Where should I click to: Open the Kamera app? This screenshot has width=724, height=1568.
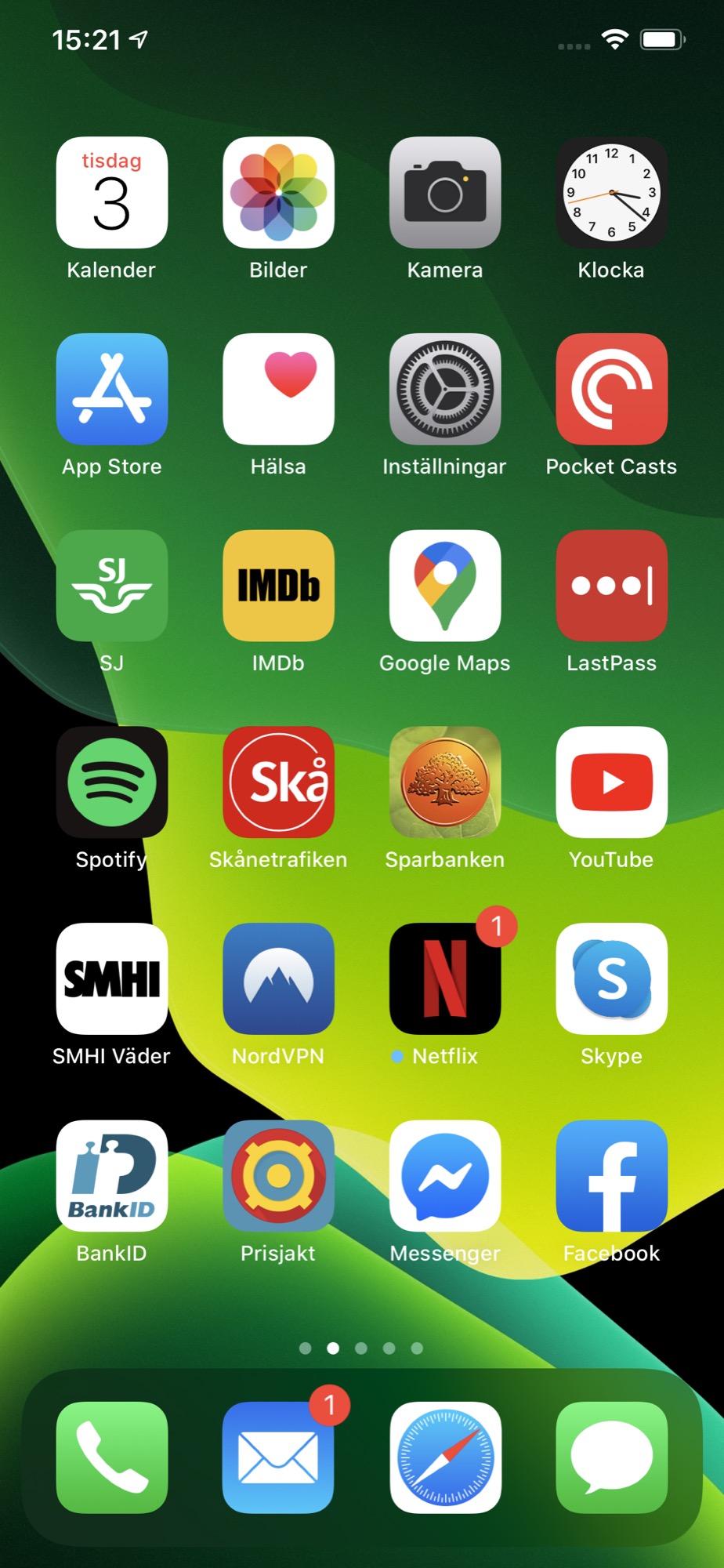click(445, 193)
